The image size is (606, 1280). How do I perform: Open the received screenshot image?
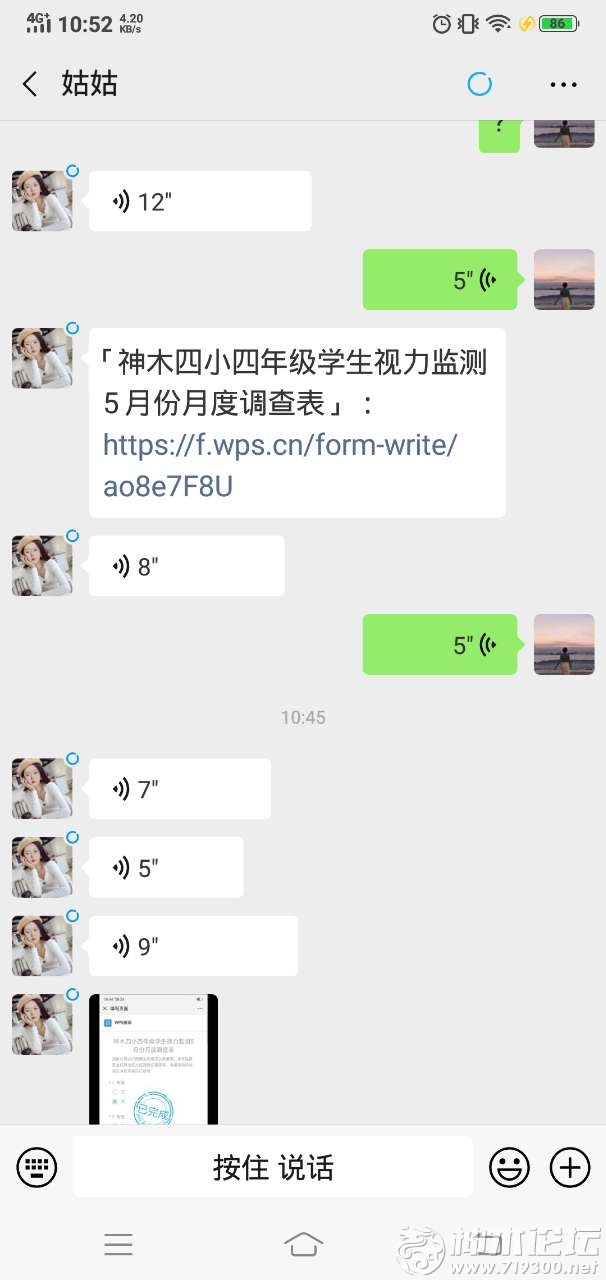pyautogui.click(x=153, y=1059)
